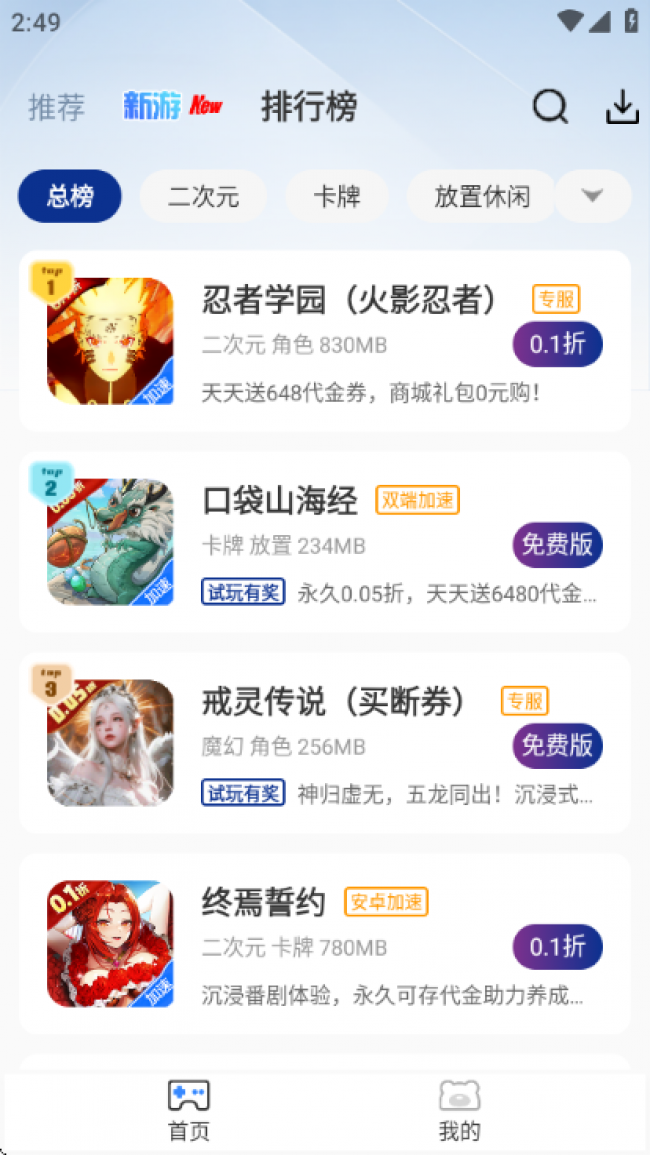650x1155 pixels.
Task: Go to the 首页 tab
Action: coord(188,1110)
